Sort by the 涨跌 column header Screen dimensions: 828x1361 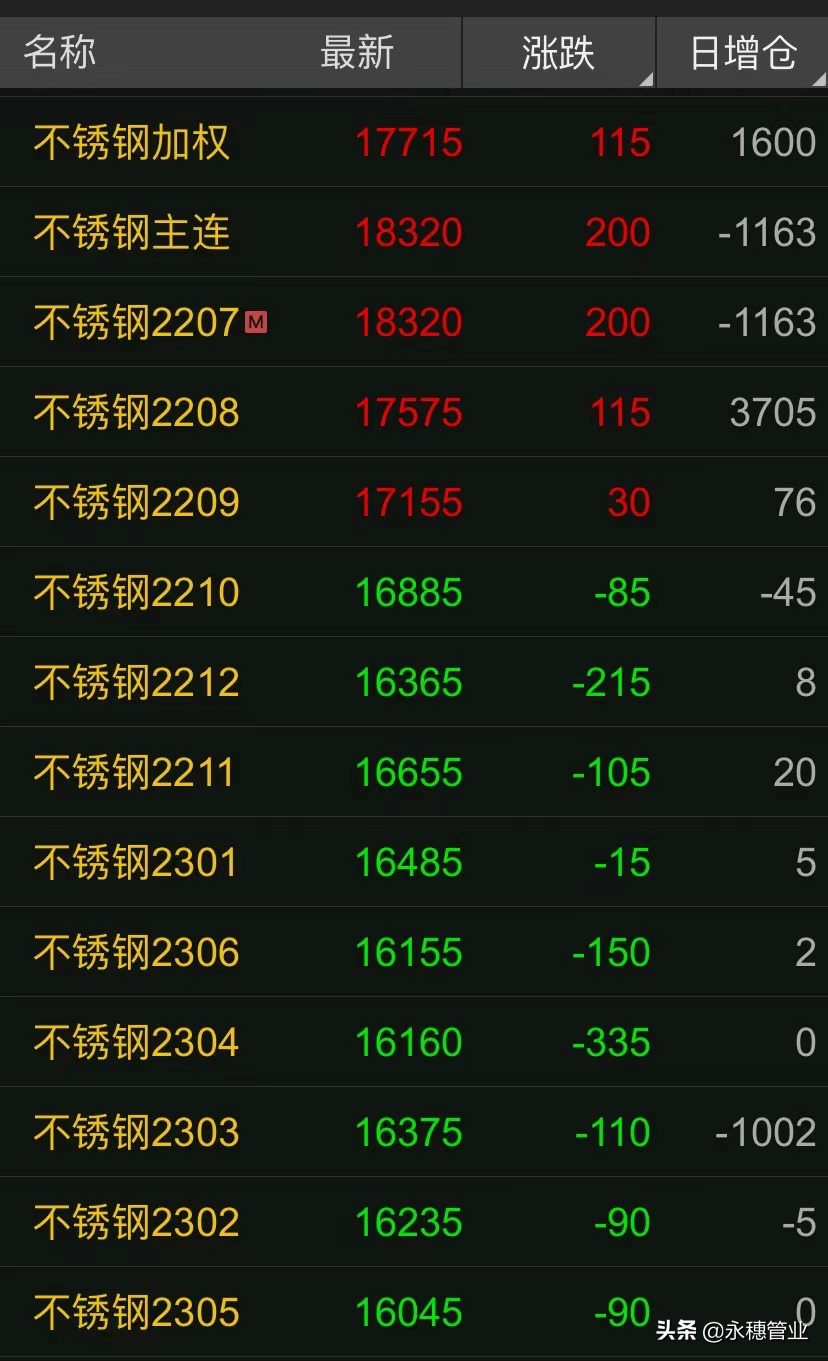click(558, 53)
